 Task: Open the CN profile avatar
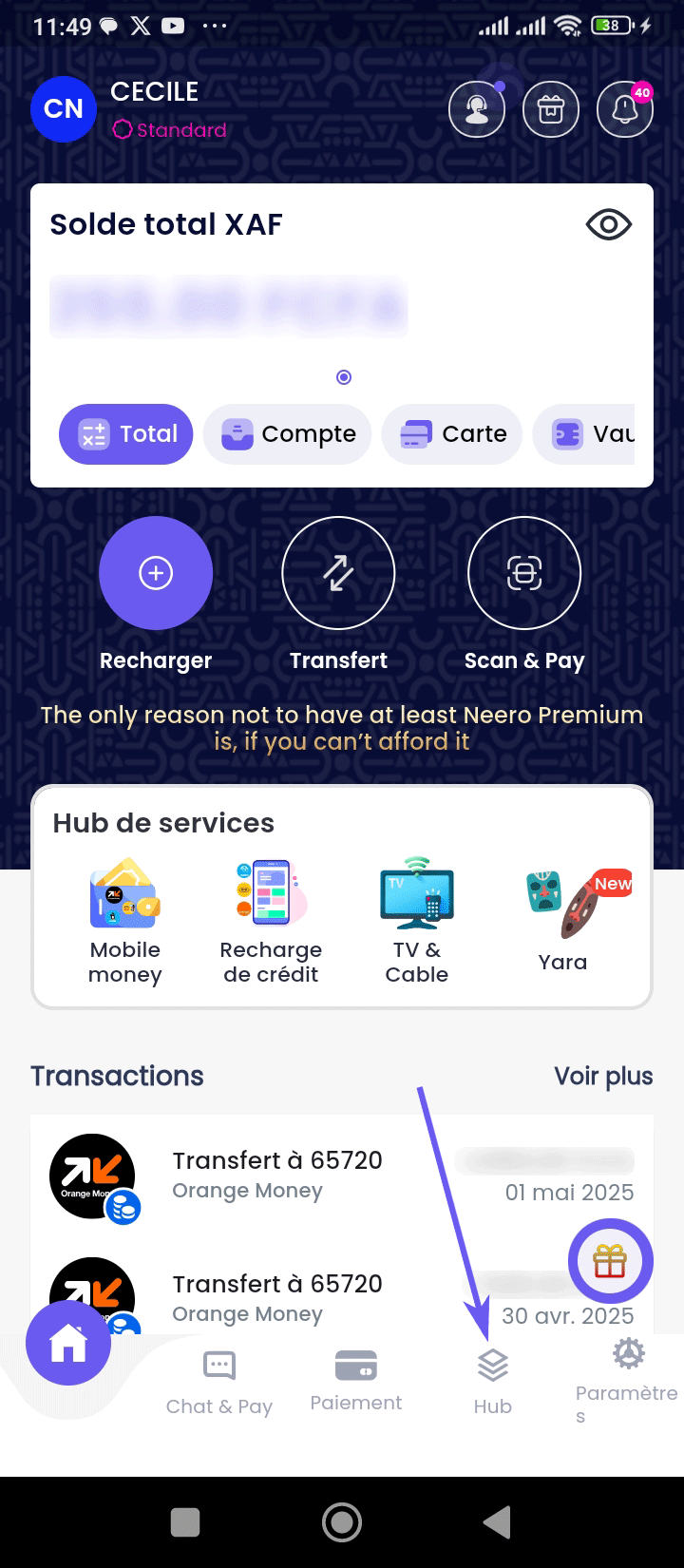pos(64,109)
